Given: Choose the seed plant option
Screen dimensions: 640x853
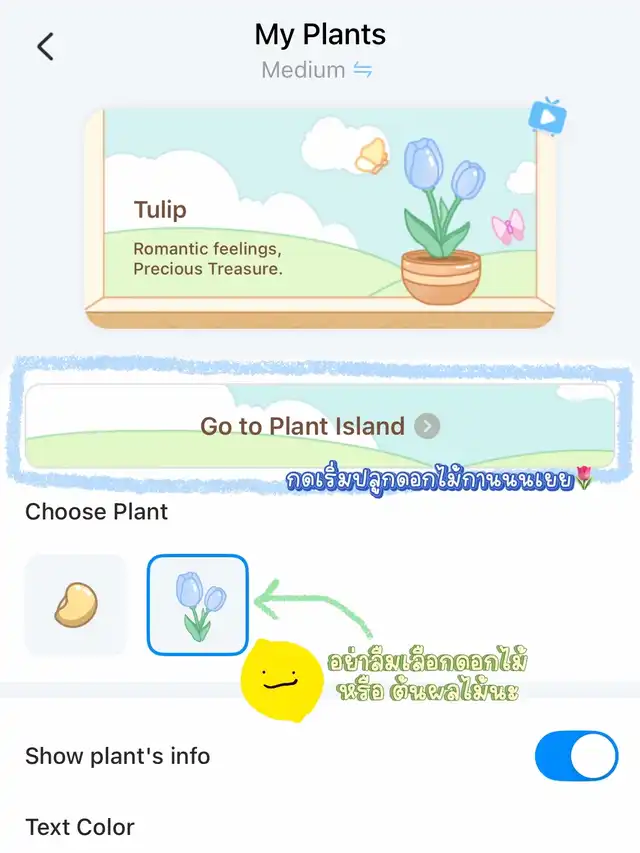Looking at the screenshot, I should tap(75, 605).
